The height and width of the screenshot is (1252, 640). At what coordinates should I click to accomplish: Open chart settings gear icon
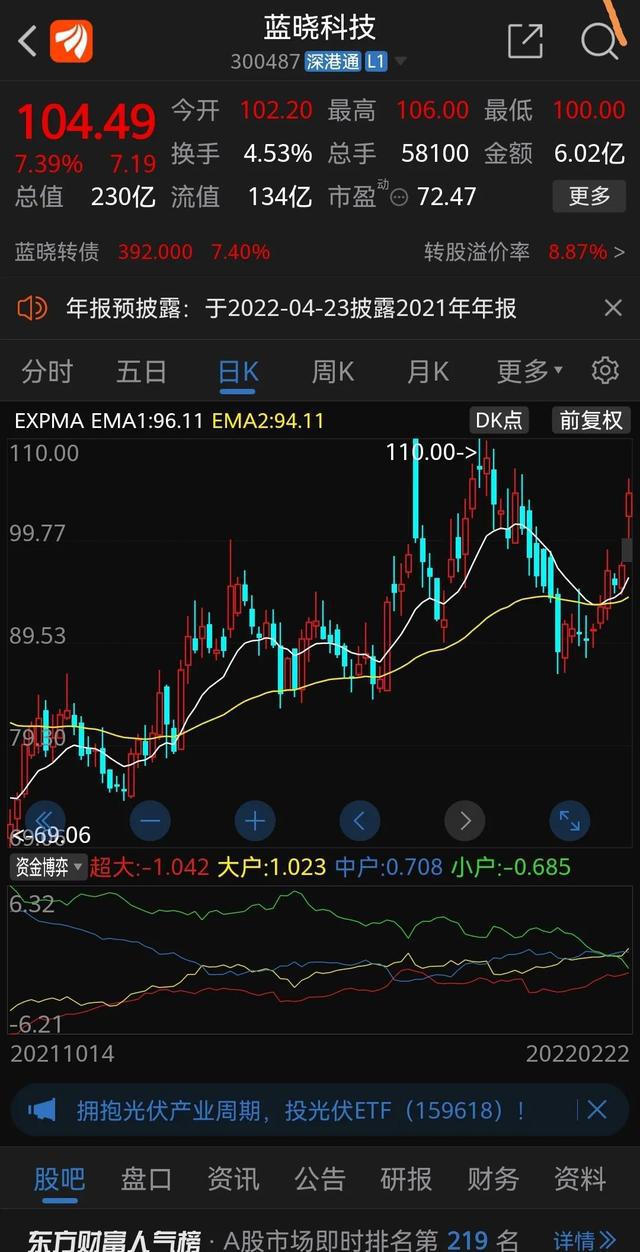(x=605, y=371)
